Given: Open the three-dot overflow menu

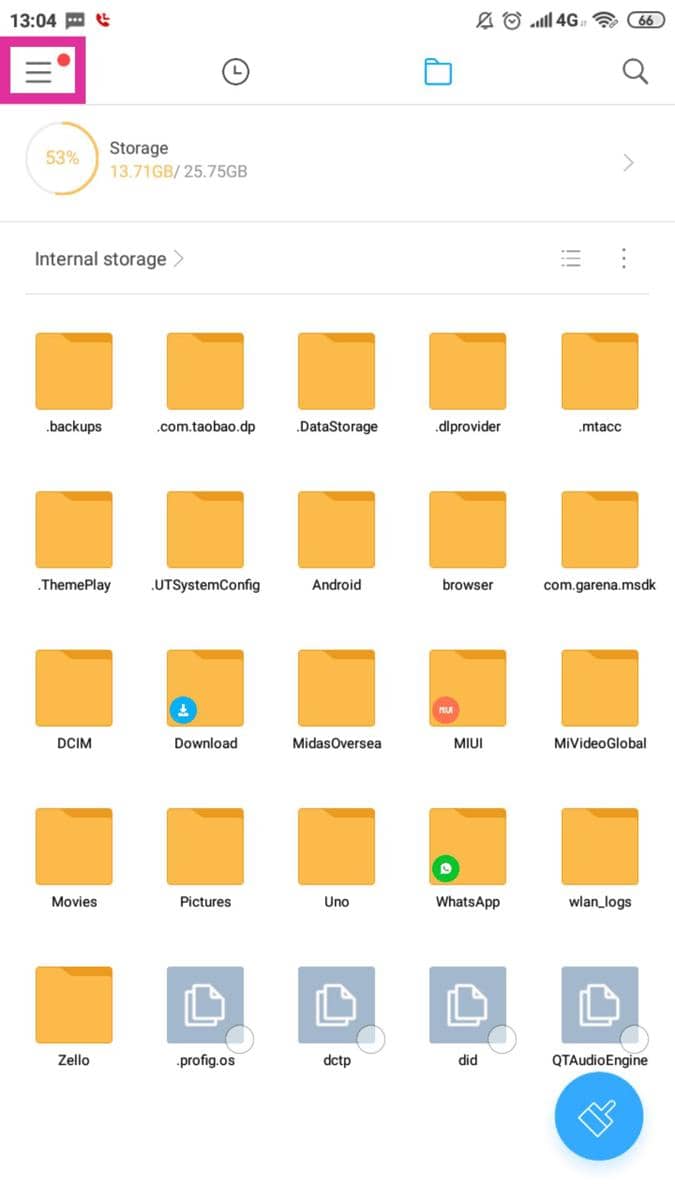Looking at the screenshot, I should pyautogui.click(x=624, y=259).
